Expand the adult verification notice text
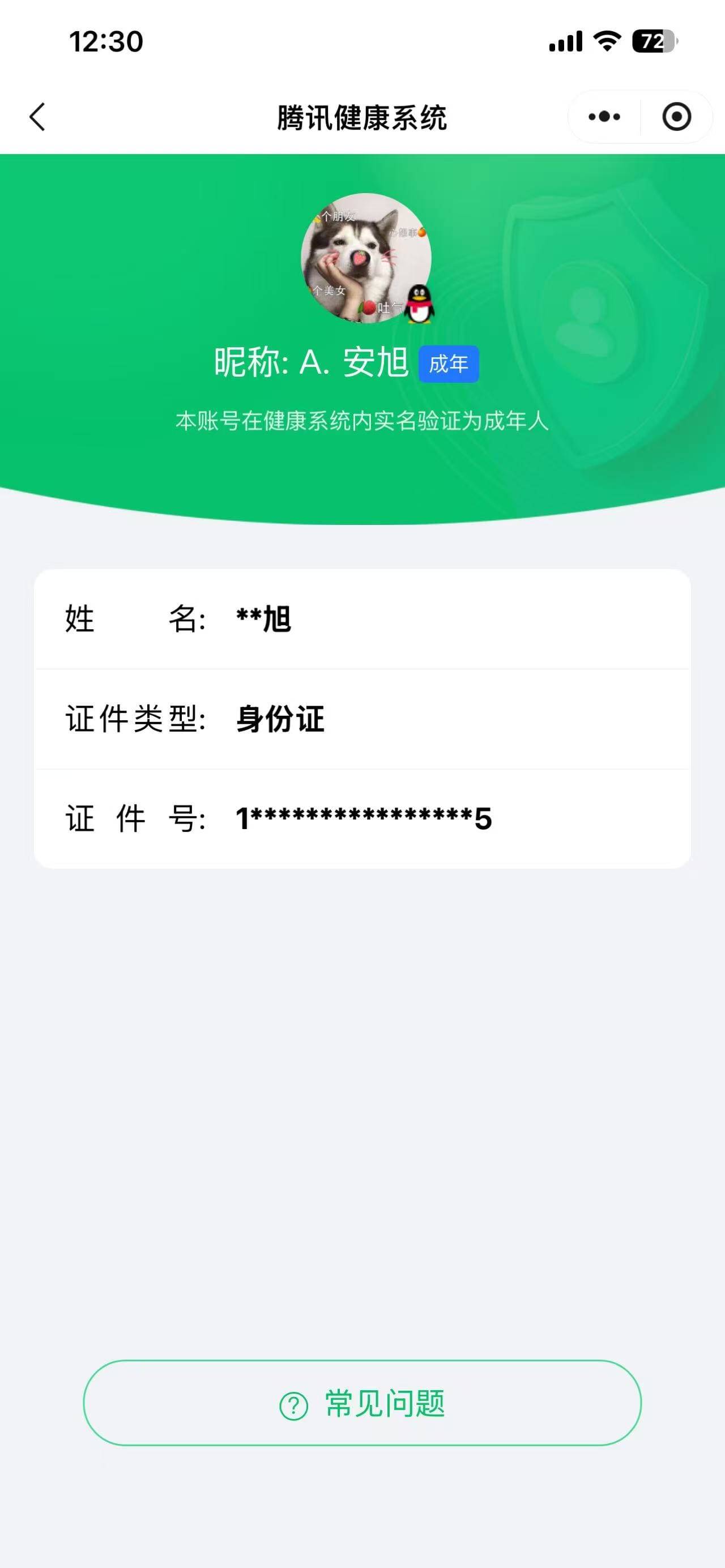This screenshot has height=1568, width=725. pyautogui.click(x=362, y=420)
